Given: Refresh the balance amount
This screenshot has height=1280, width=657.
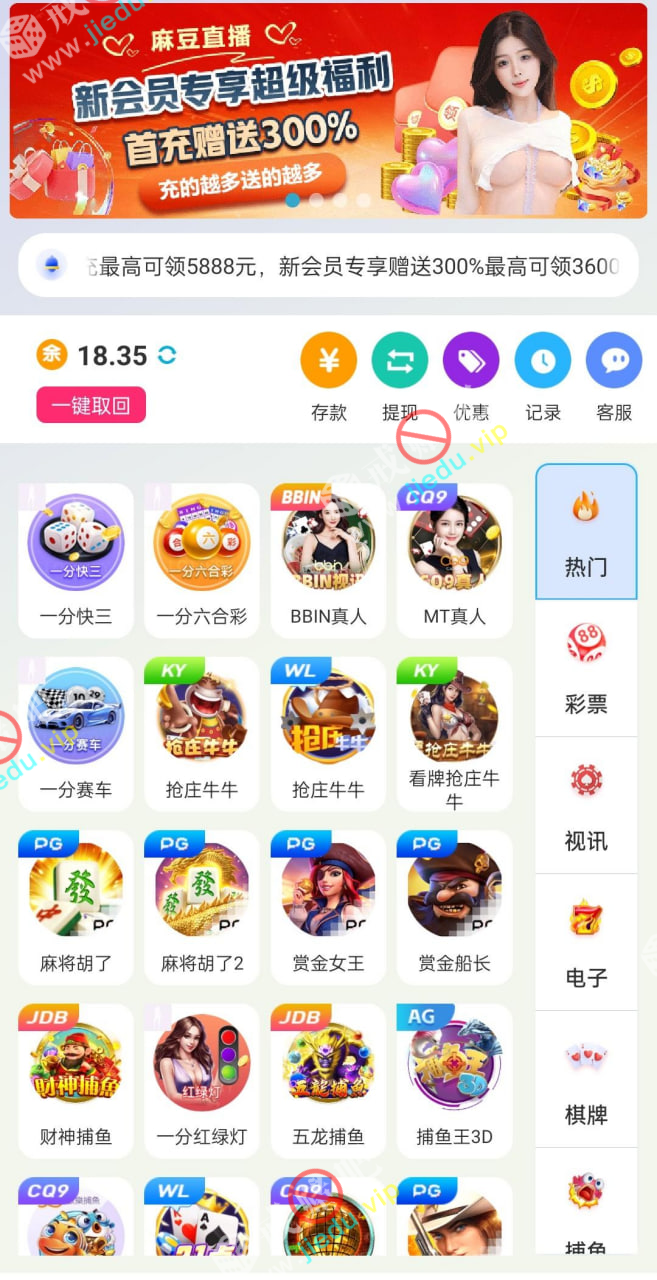Looking at the screenshot, I should coord(167,355).
